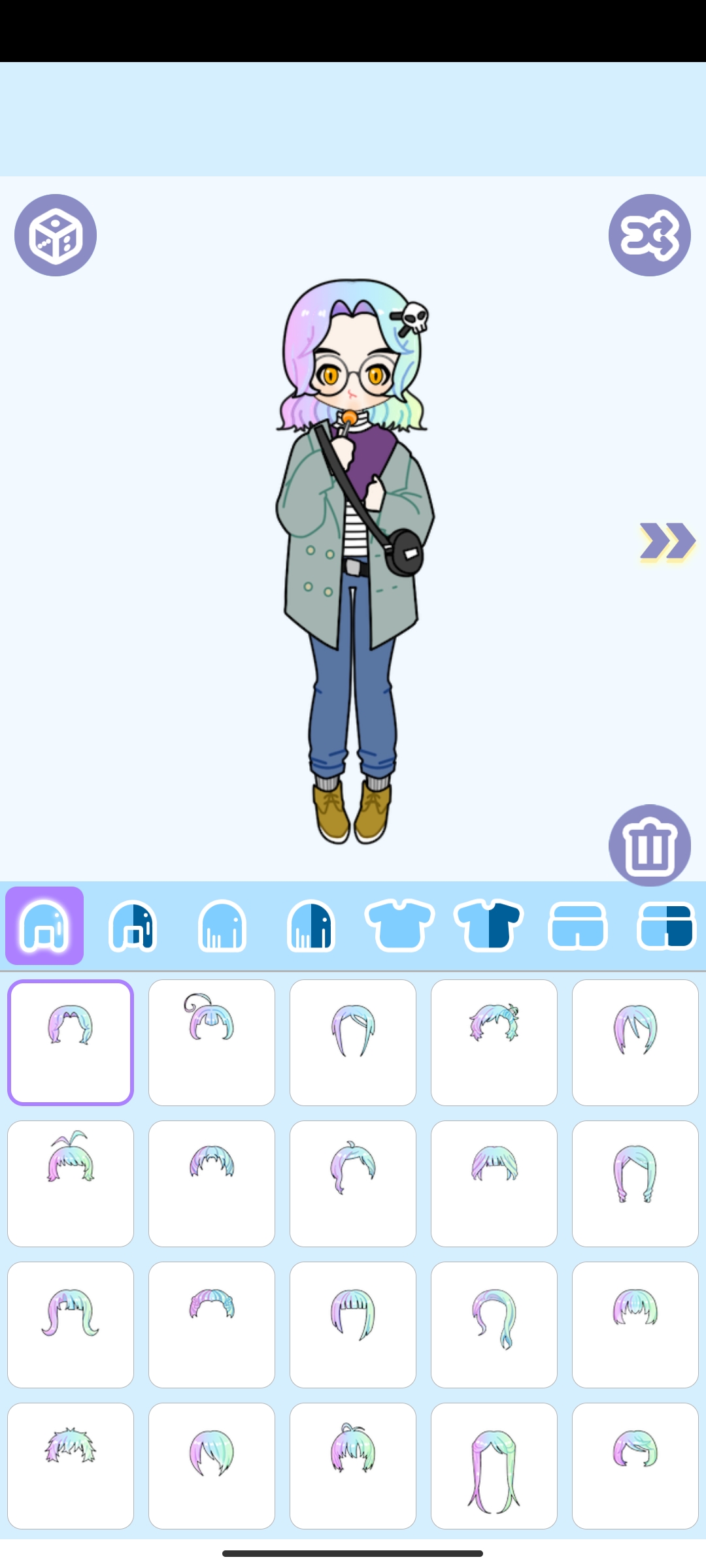The width and height of the screenshot is (706, 1568).
Task: Pick the spiky messy hairstyle
Action: [x=71, y=1466]
